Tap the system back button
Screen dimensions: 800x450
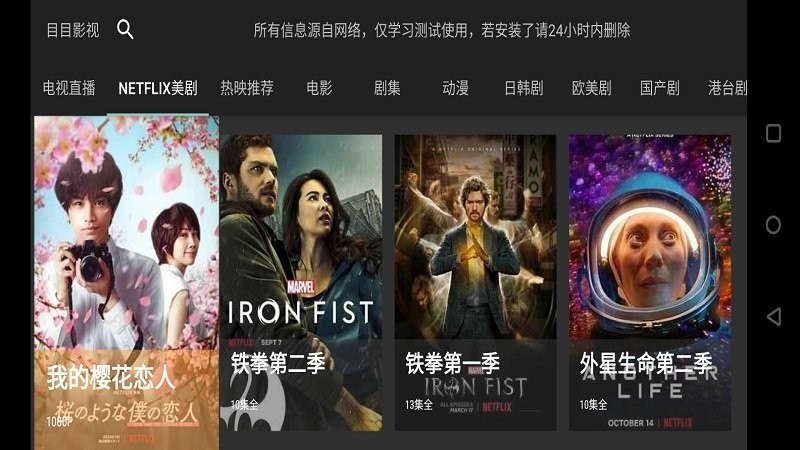click(773, 317)
